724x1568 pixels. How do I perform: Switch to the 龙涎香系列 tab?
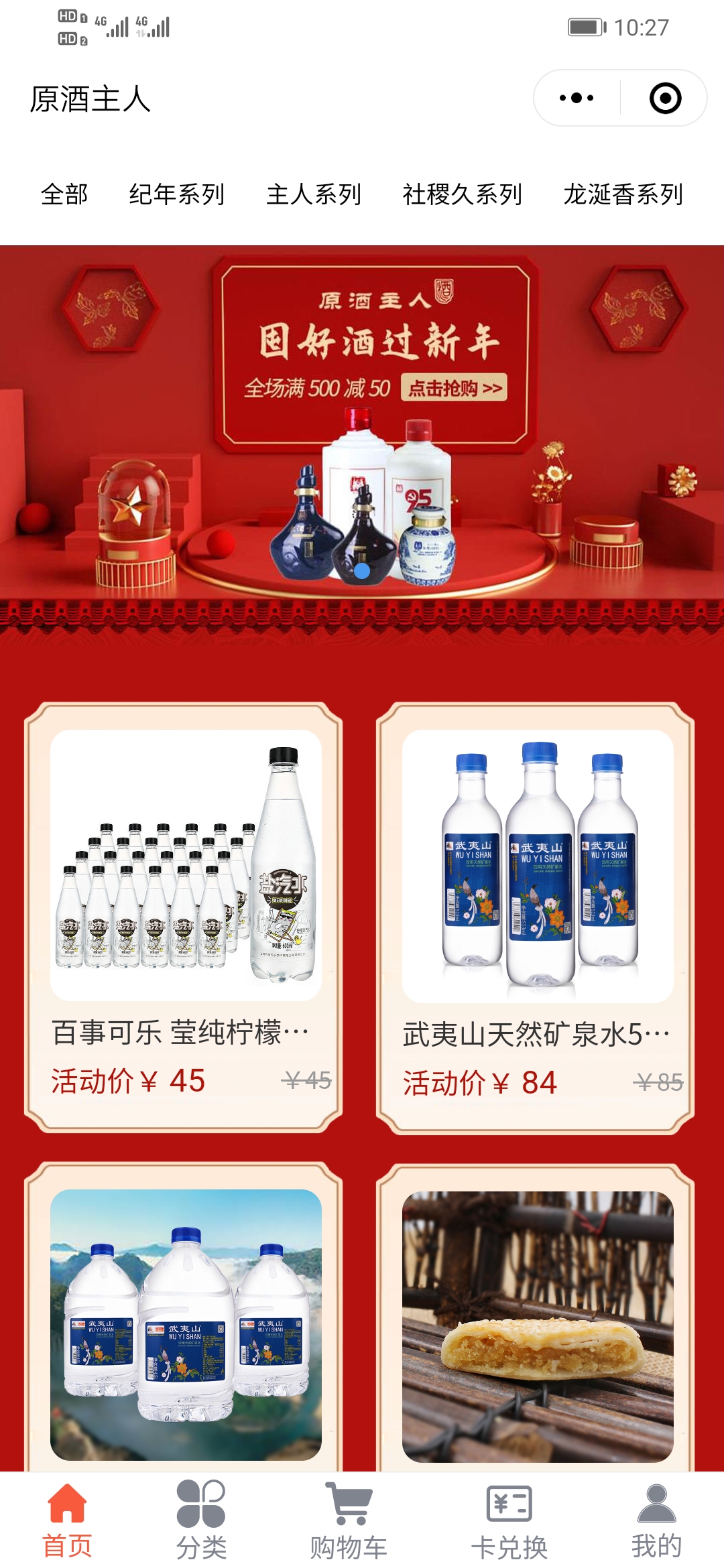point(623,195)
